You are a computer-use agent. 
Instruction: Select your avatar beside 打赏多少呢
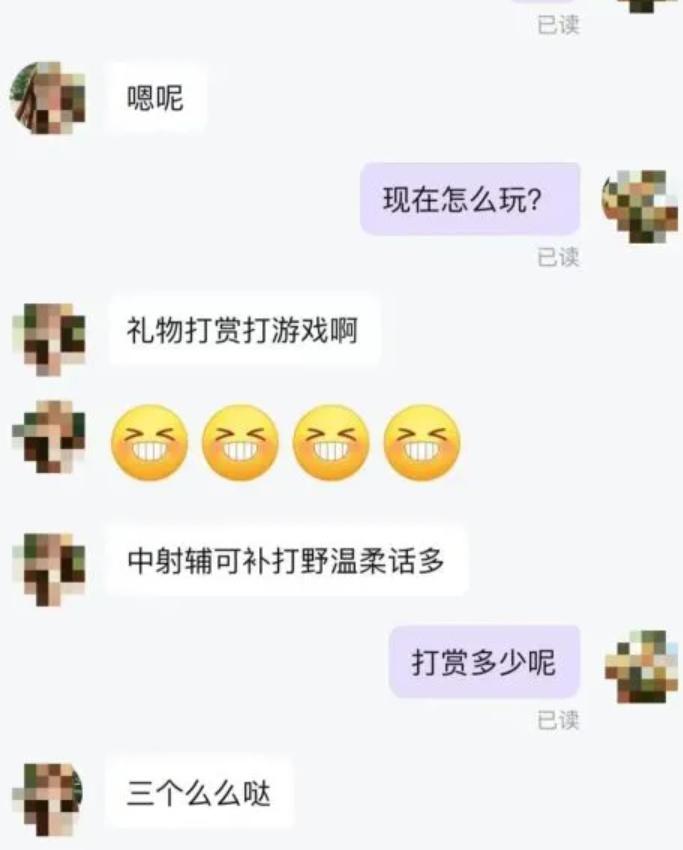642,666
